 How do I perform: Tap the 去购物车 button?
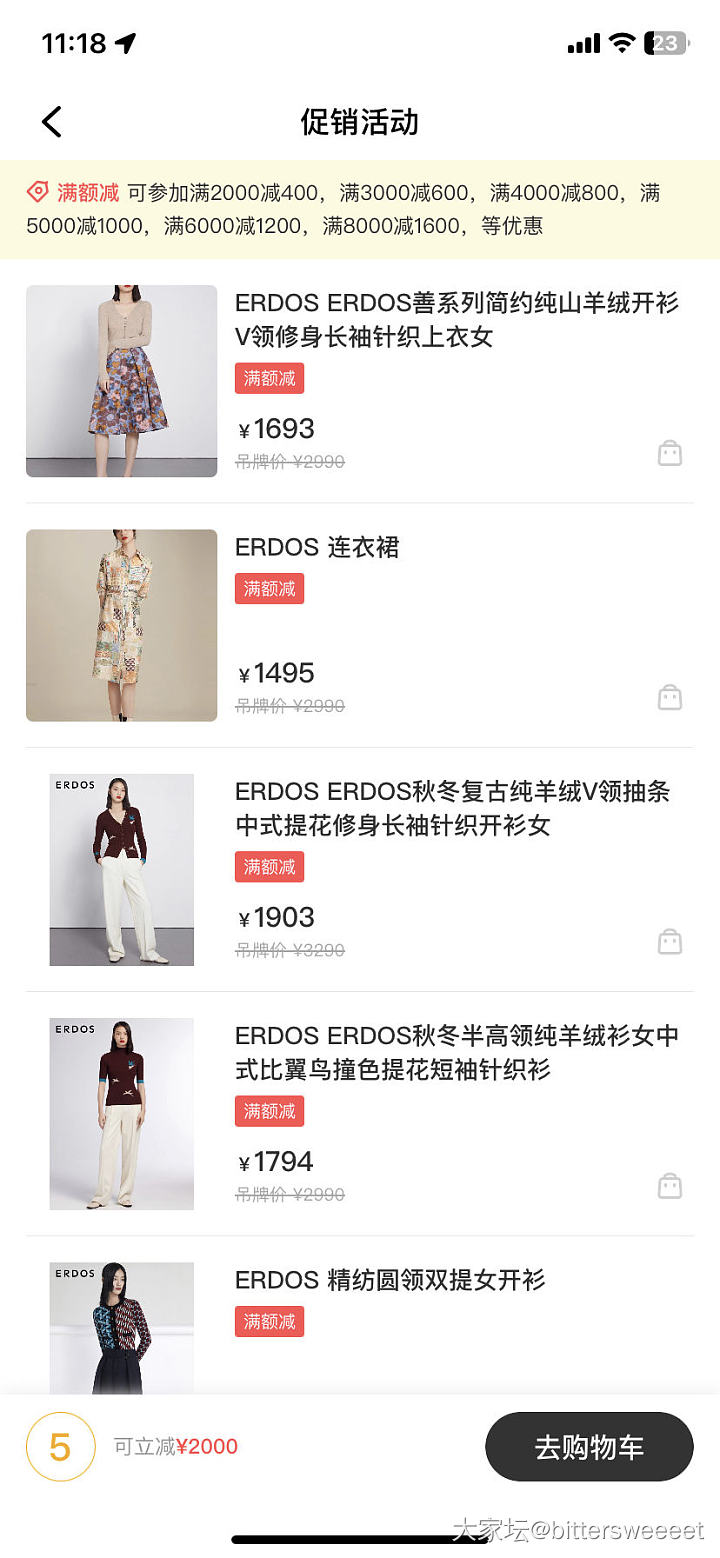pos(589,1447)
